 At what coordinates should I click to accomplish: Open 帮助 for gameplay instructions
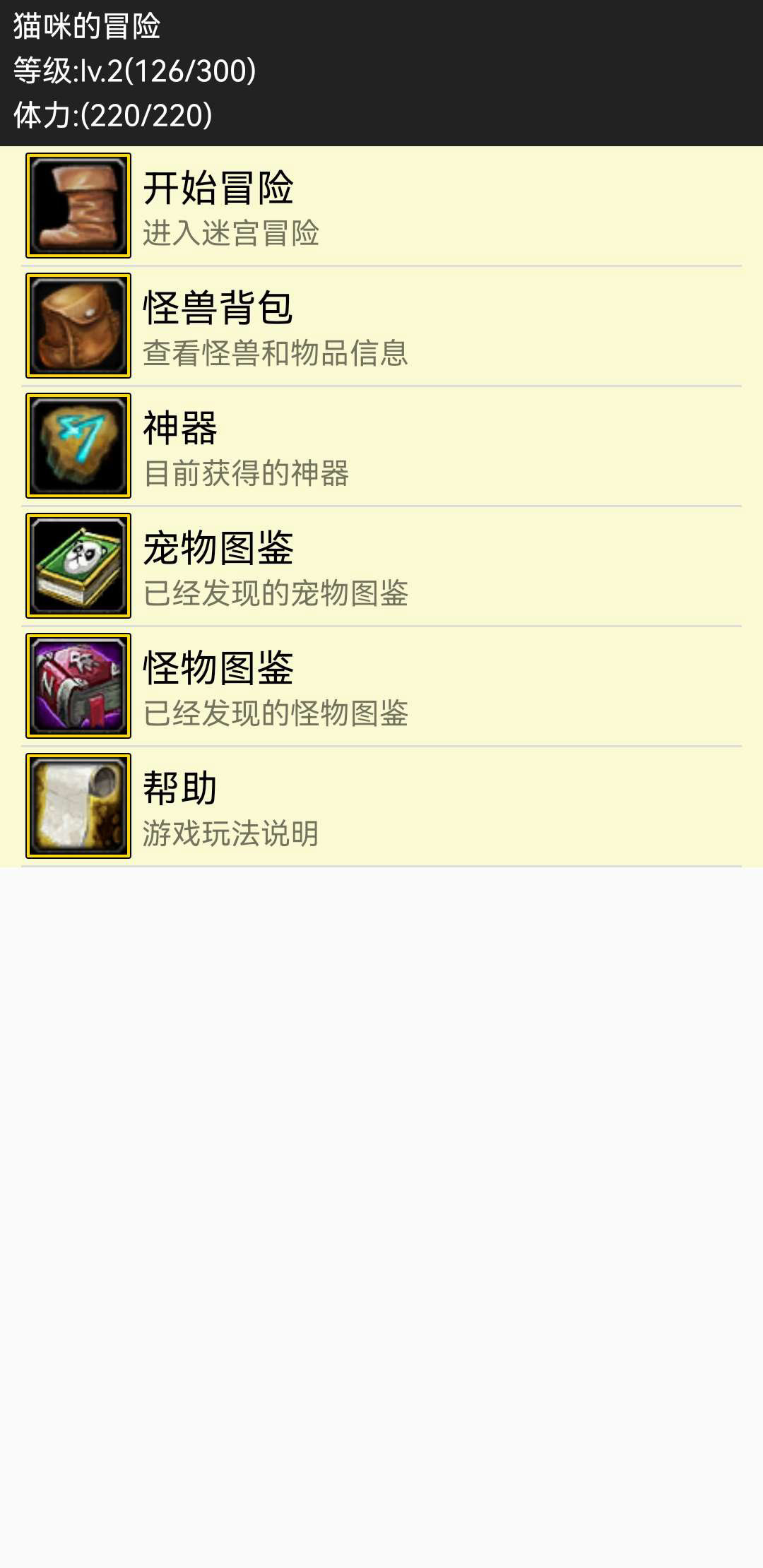pyautogui.click(x=381, y=807)
